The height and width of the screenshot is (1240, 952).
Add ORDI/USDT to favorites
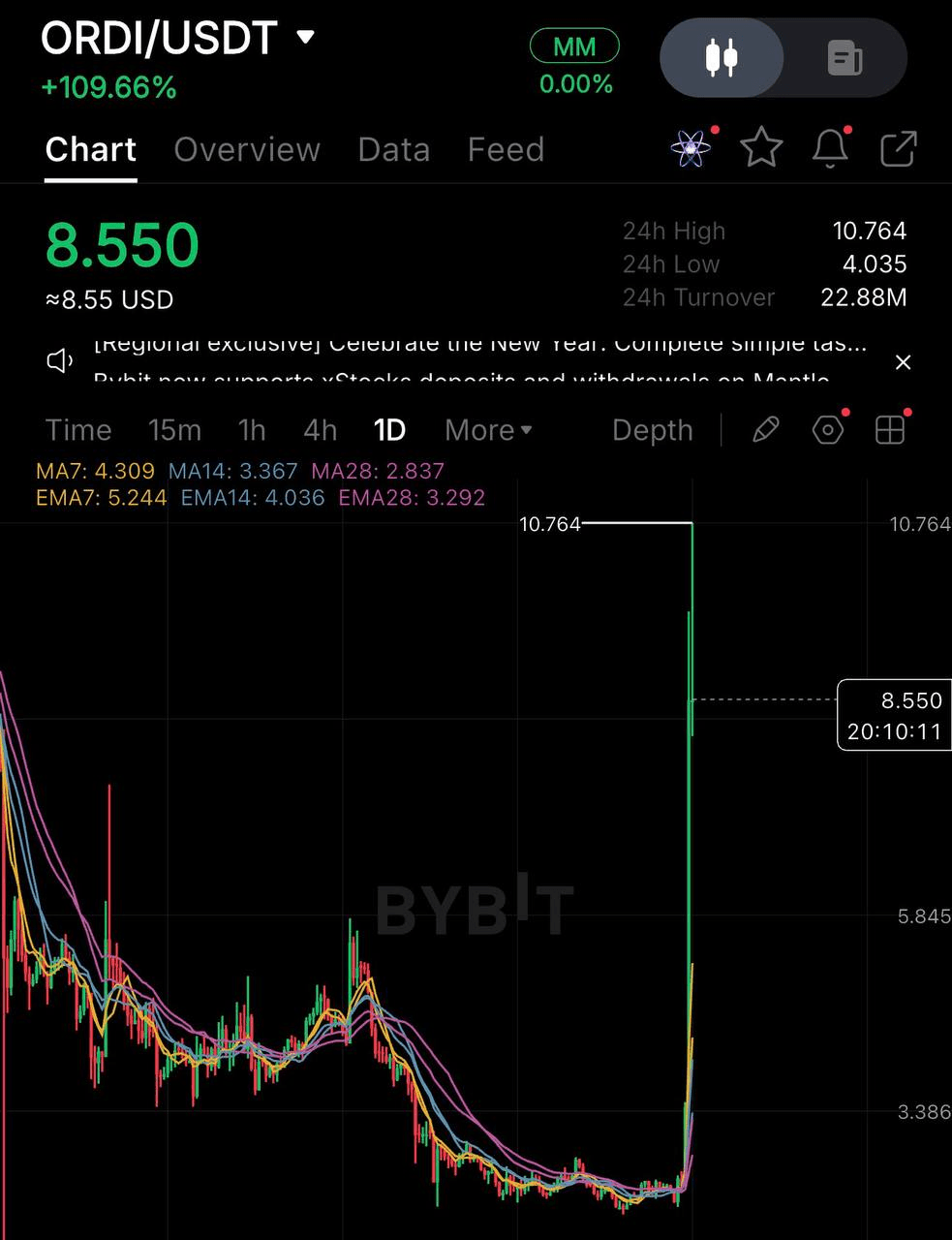pos(761,148)
